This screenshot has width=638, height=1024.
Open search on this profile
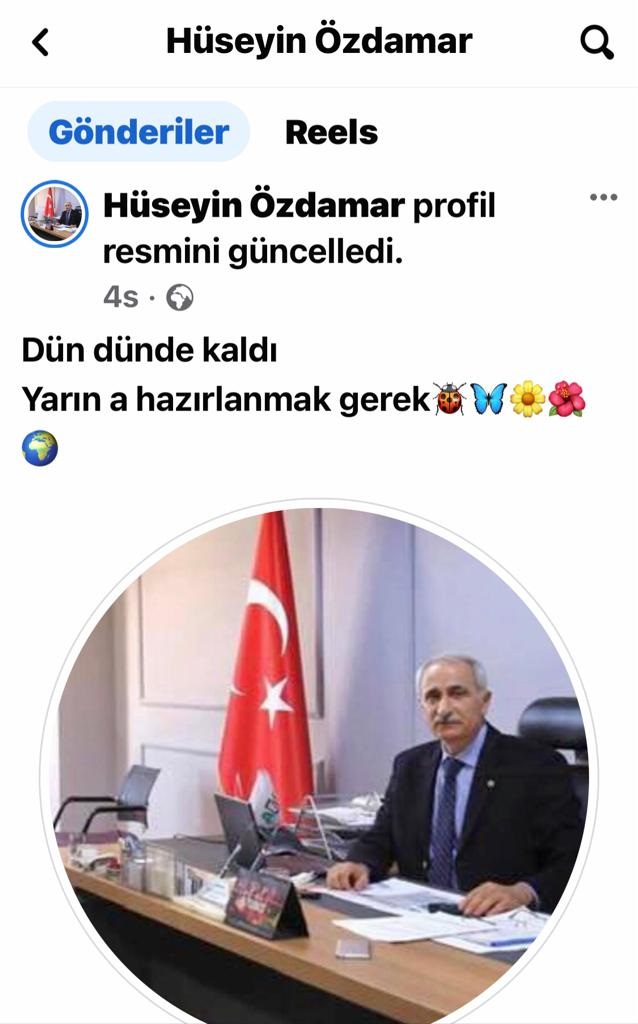597,43
